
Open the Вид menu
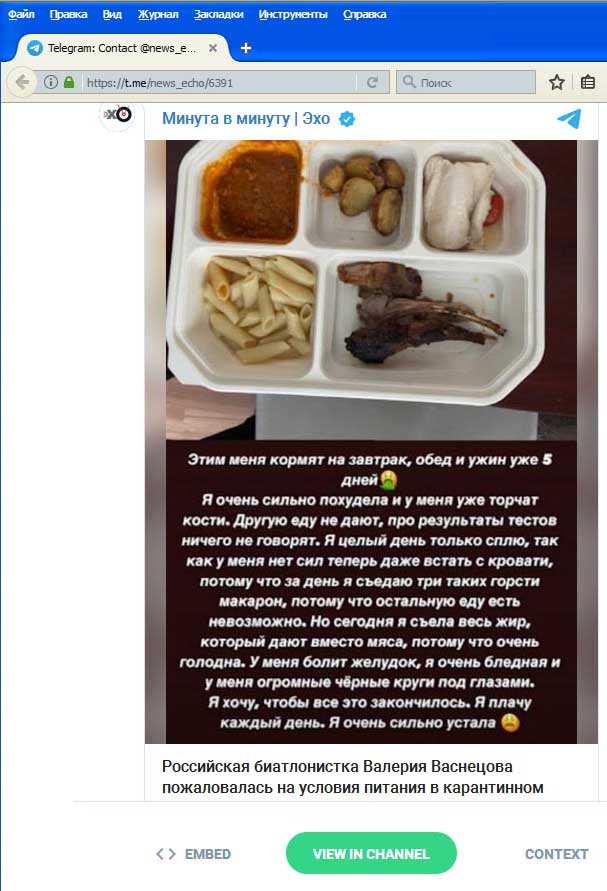click(x=112, y=14)
